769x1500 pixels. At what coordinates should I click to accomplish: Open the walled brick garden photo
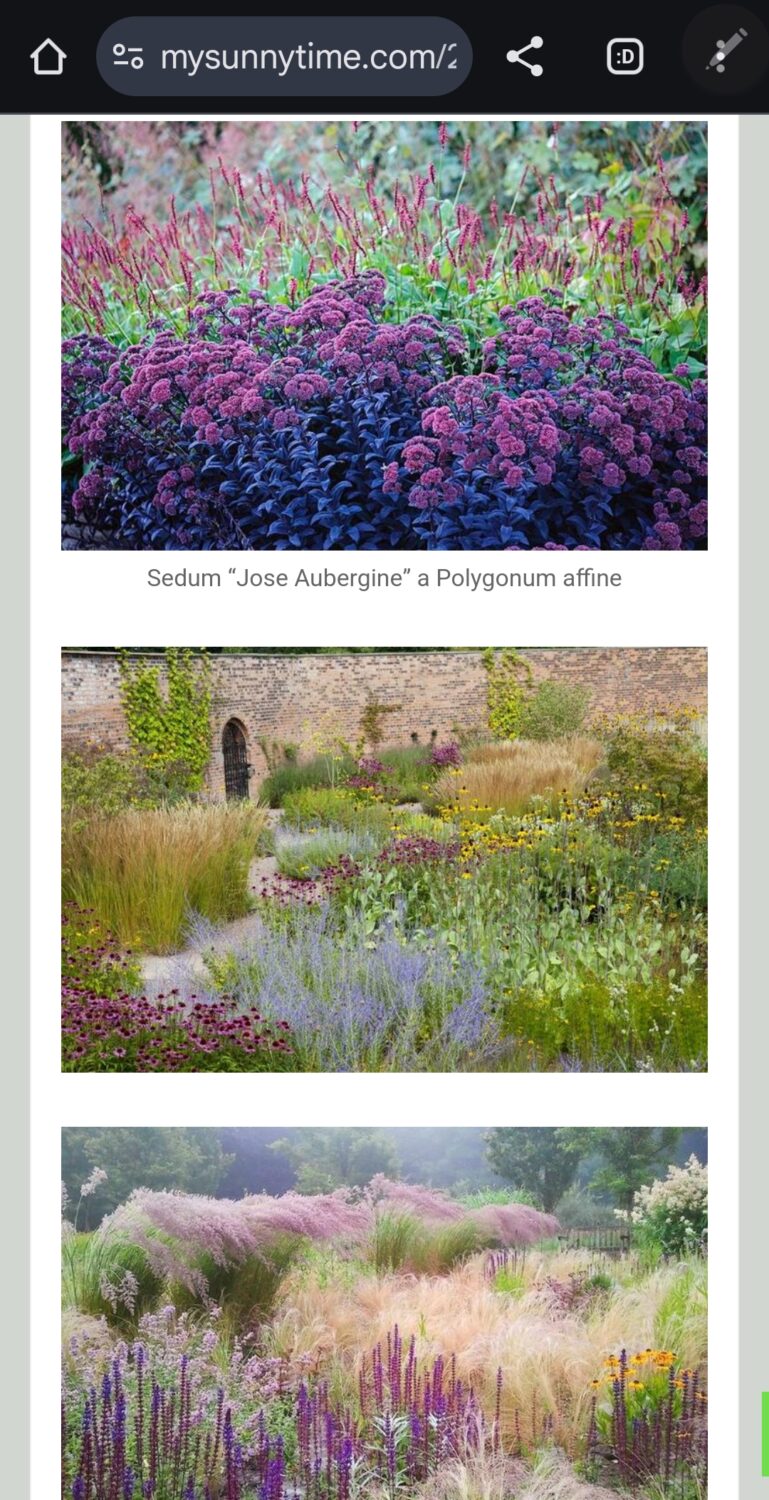pyautogui.click(x=384, y=860)
